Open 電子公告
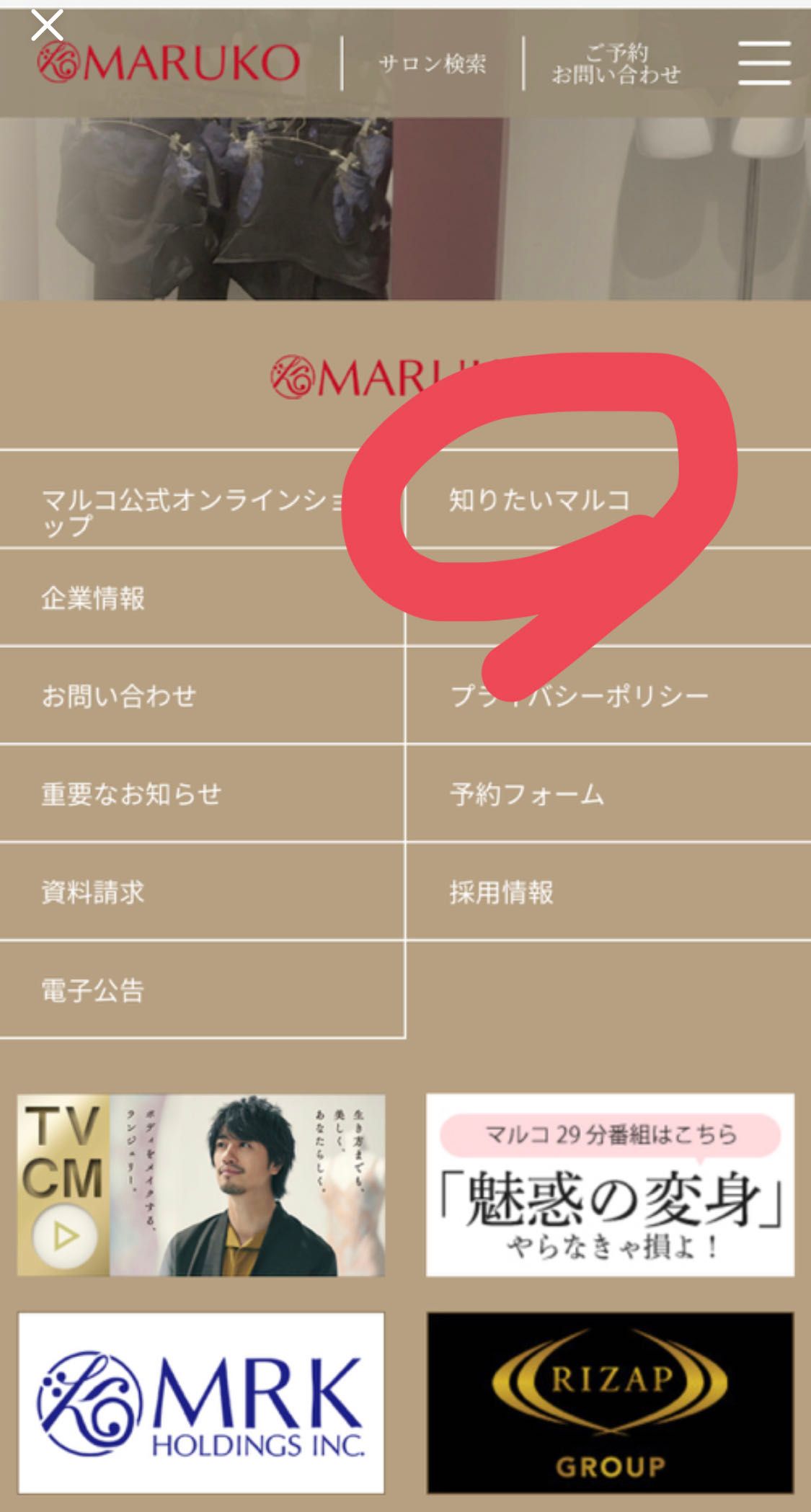 tap(94, 990)
